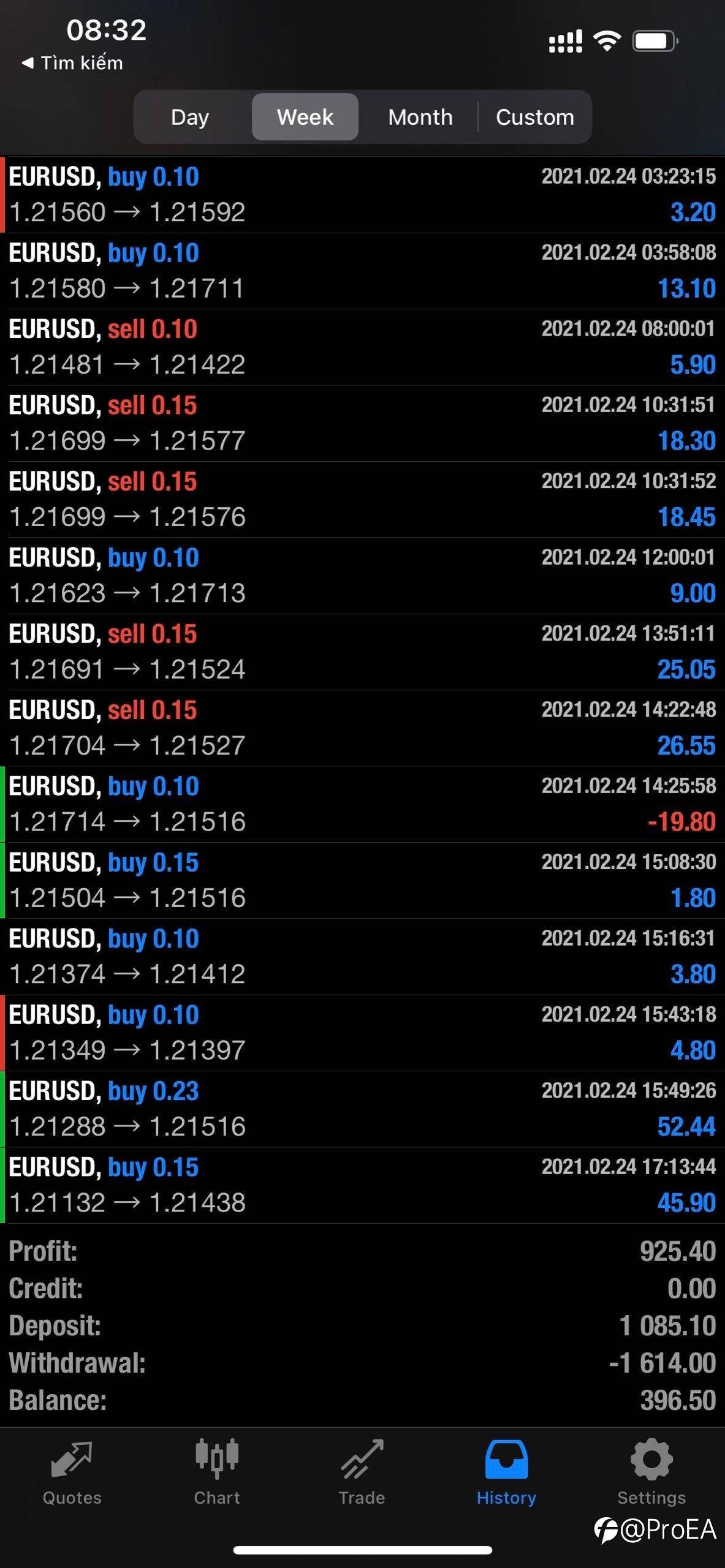Open the Quotes tab
The height and width of the screenshot is (1568, 725).
pyautogui.click(x=72, y=1472)
